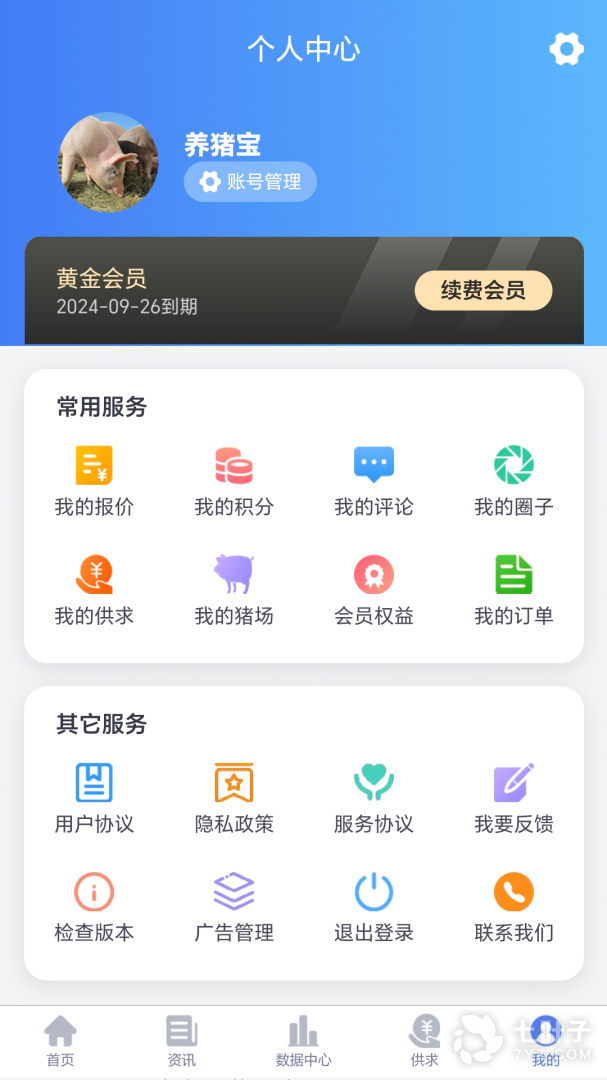
Task: View 我的积分
Action: point(234,481)
